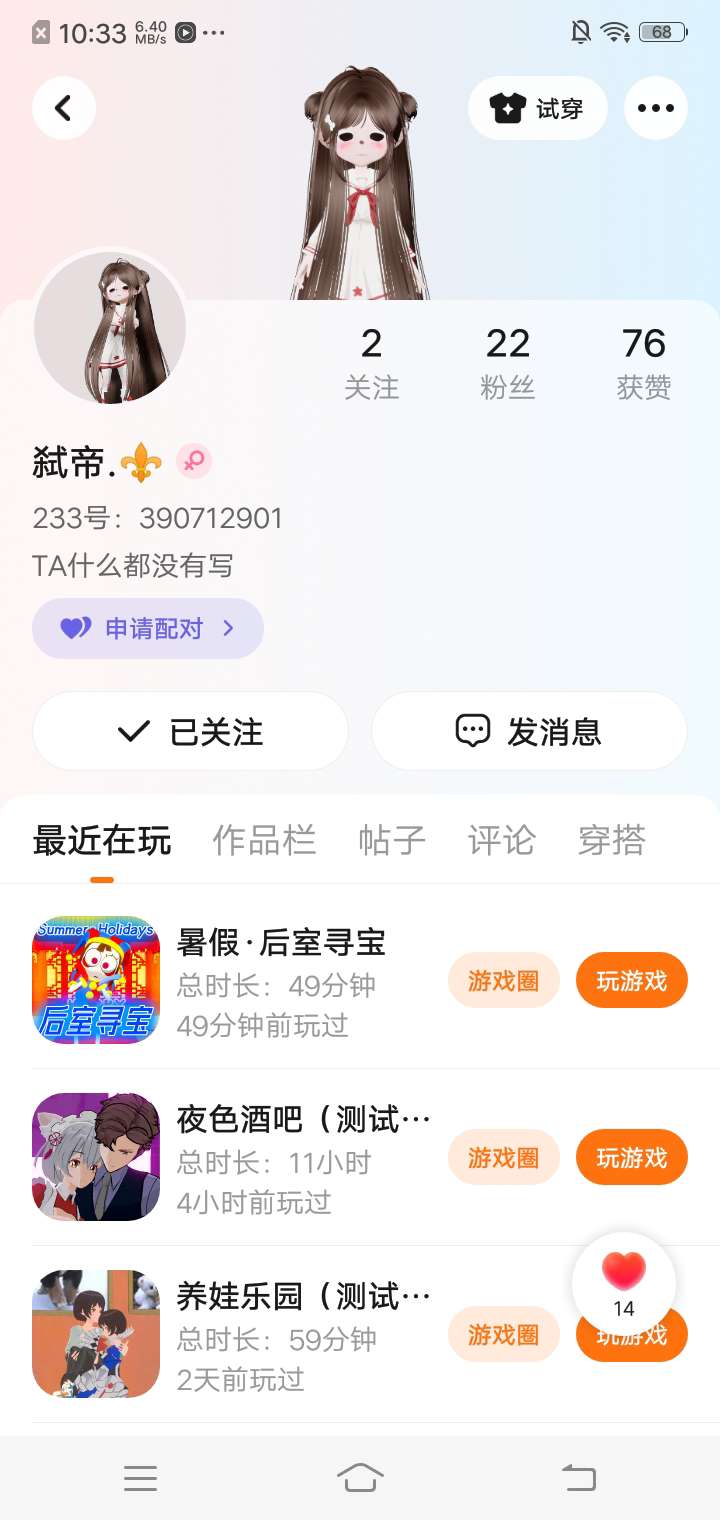Screen dimensions: 720x1520
Task: Send a message with 发消息
Action: [529, 731]
